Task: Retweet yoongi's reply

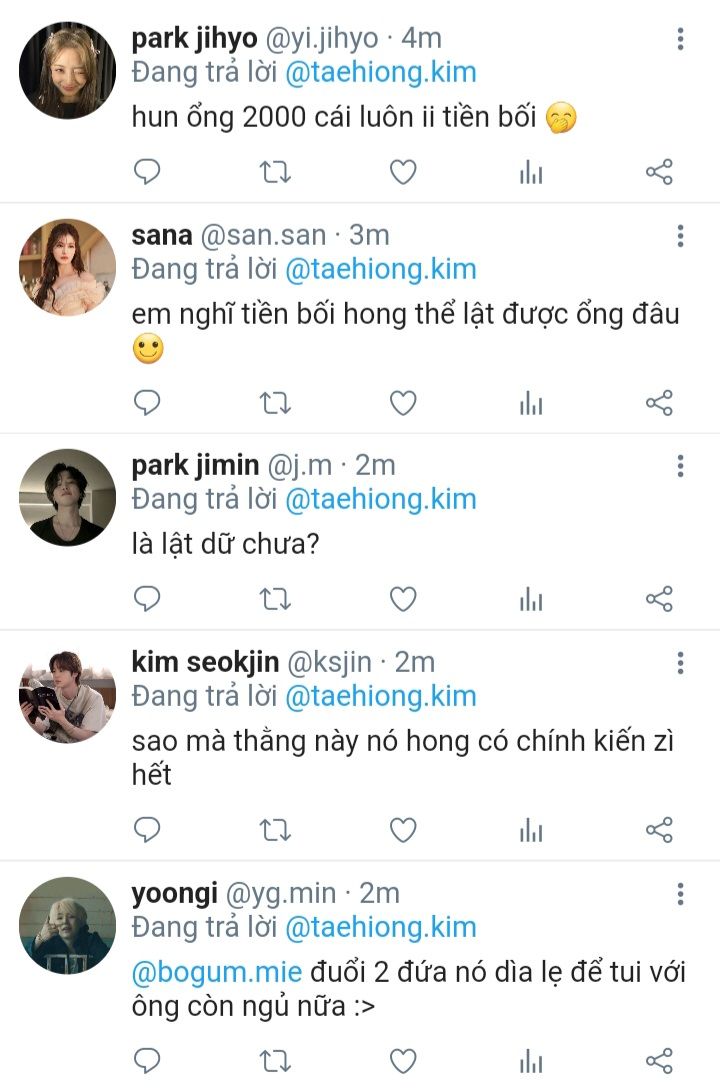Action: pyautogui.click(x=275, y=1061)
